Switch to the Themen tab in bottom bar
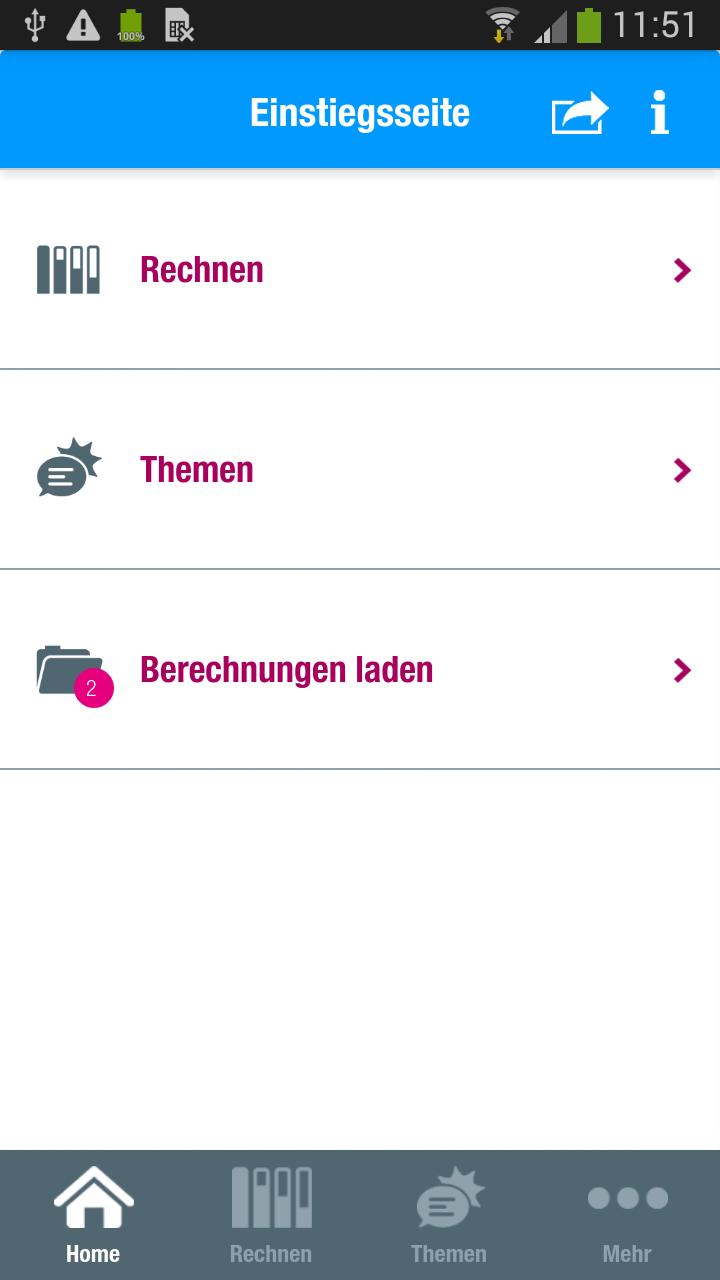 [x=449, y=1215]
